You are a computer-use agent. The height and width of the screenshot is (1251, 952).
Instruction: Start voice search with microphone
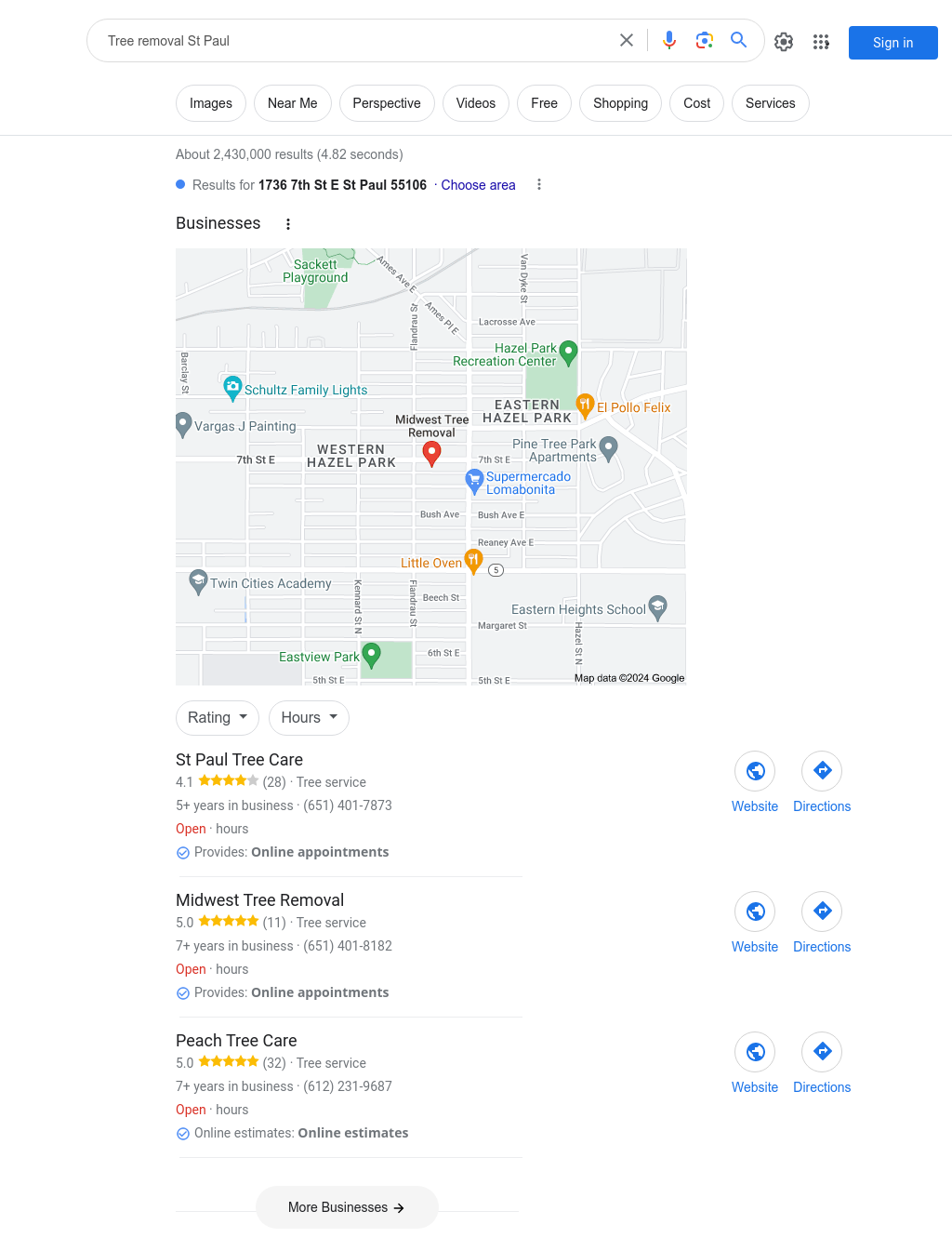pyautogui.click(x=669, y=40)
